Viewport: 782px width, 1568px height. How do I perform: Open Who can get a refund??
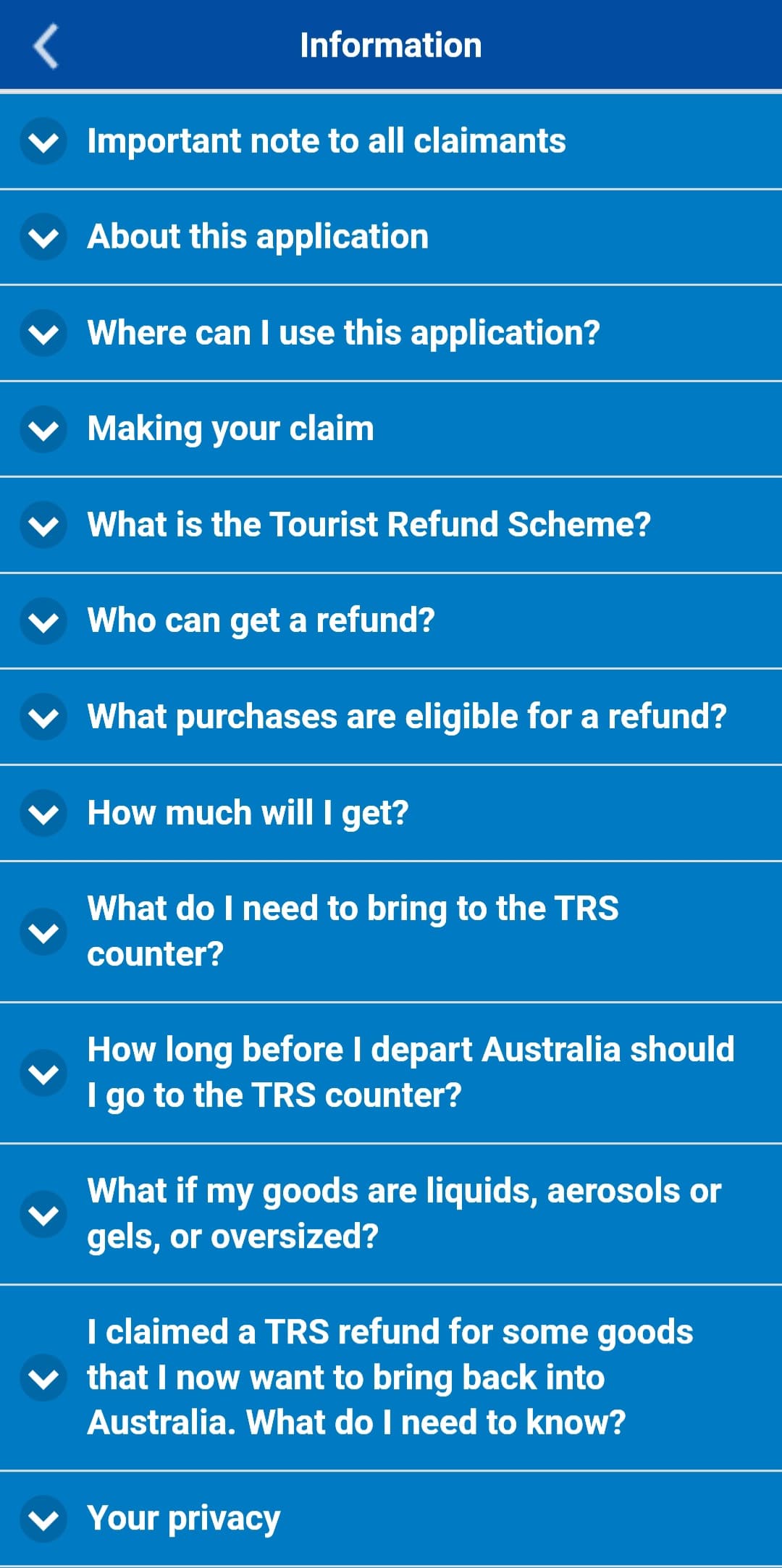391,621
